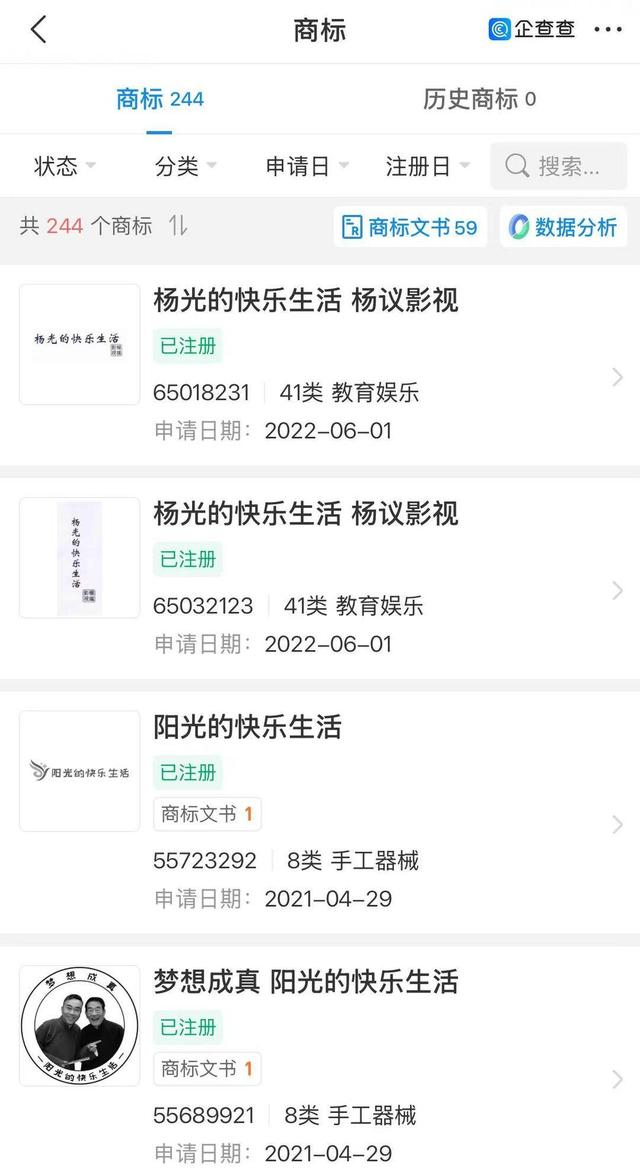
Task: View 商标文书 1 under trademark 55689921
Action: 207,1069
